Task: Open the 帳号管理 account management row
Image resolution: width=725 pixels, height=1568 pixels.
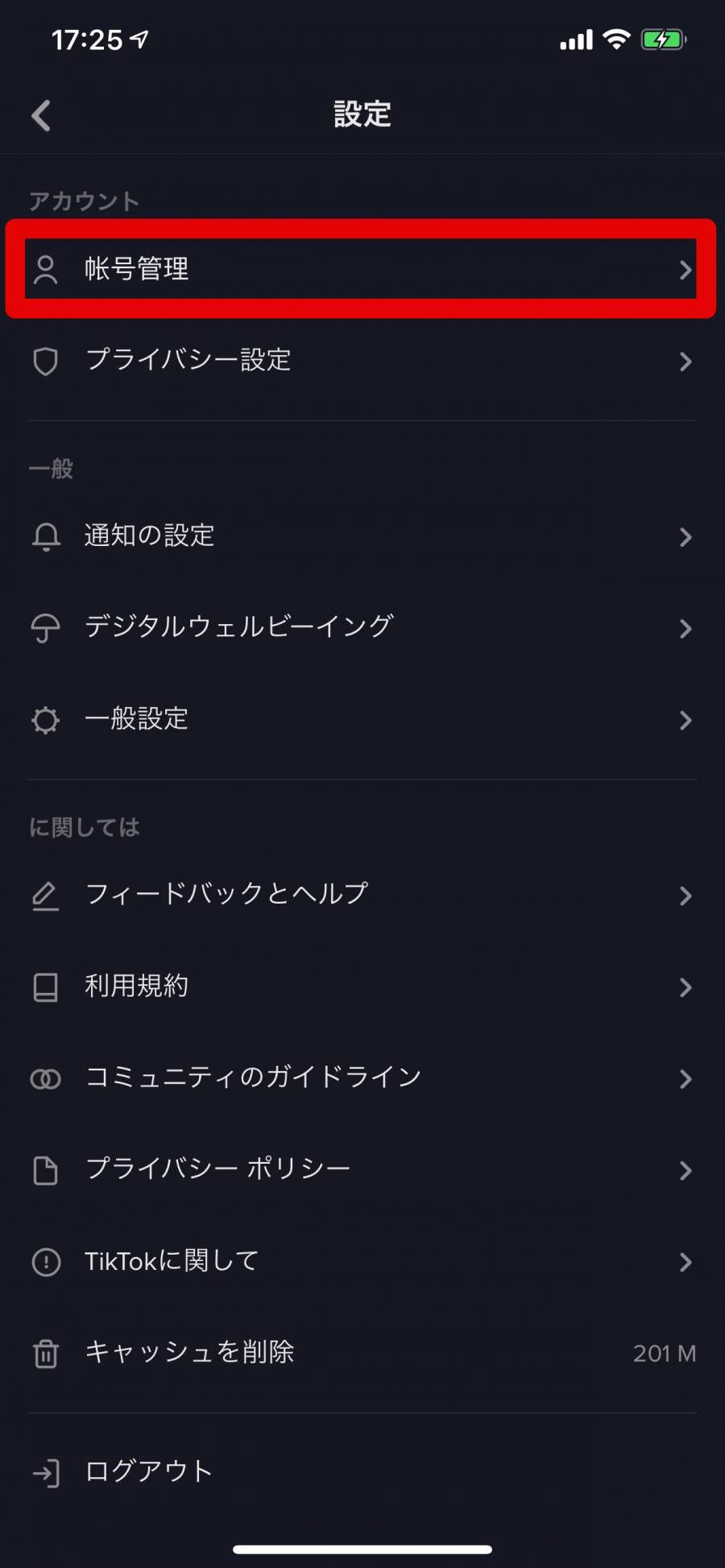Action: (x=362, y=269)
